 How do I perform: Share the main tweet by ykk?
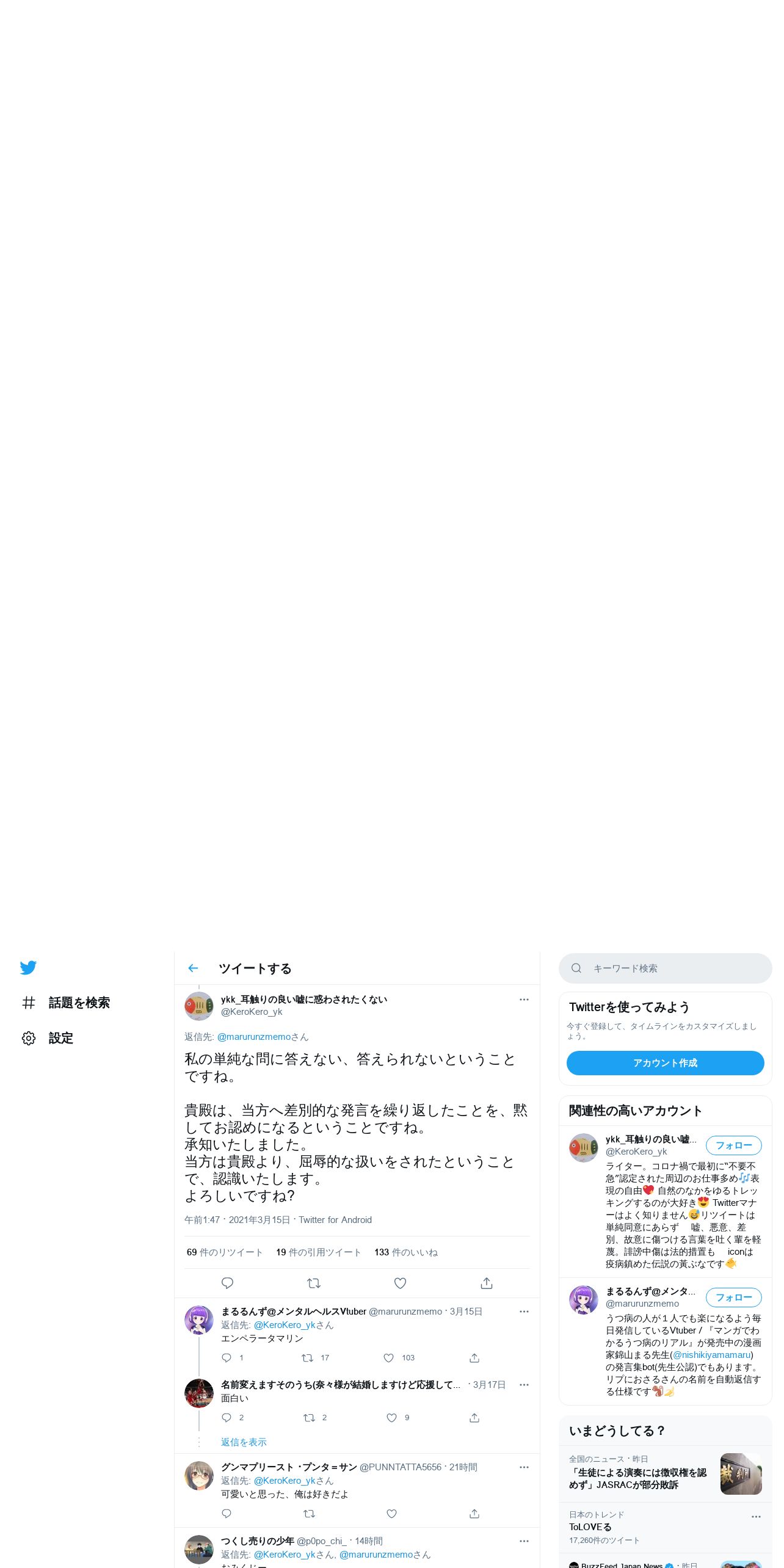[x=487, y=1283]
